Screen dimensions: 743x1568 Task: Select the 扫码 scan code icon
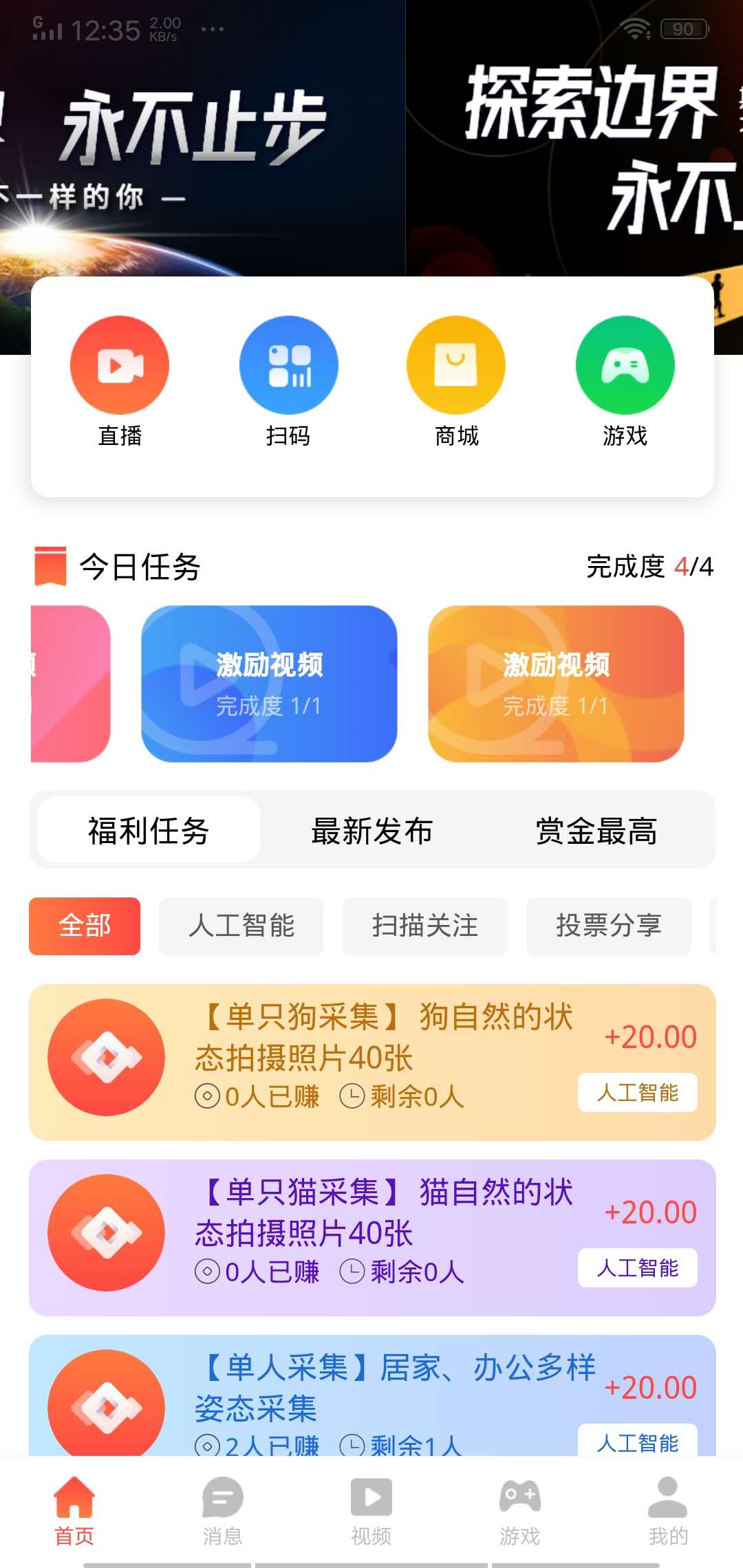click(x=288, y=365)
